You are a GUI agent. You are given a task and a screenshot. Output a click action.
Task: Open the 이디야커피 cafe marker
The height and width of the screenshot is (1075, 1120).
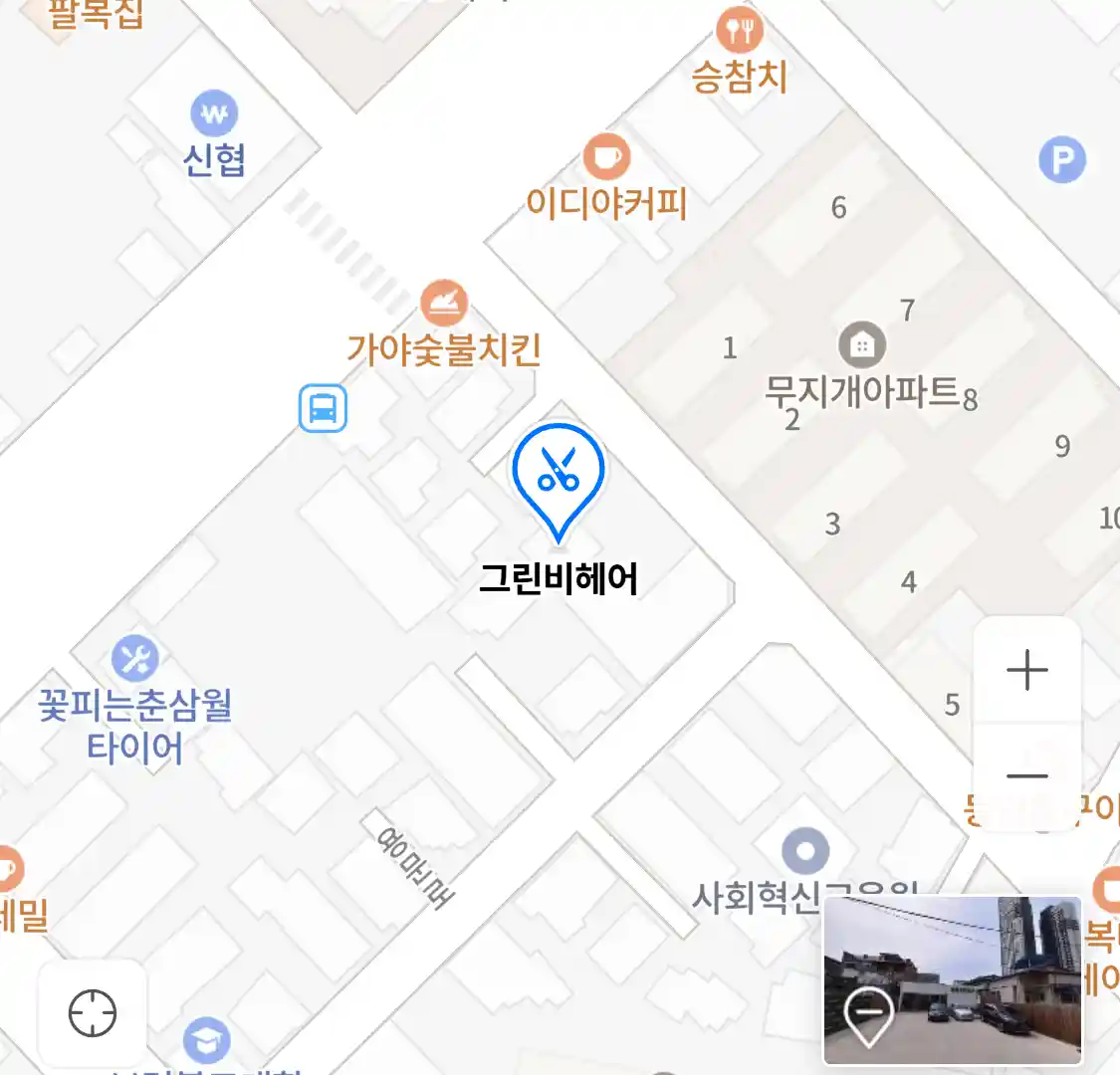pos(606,158)
